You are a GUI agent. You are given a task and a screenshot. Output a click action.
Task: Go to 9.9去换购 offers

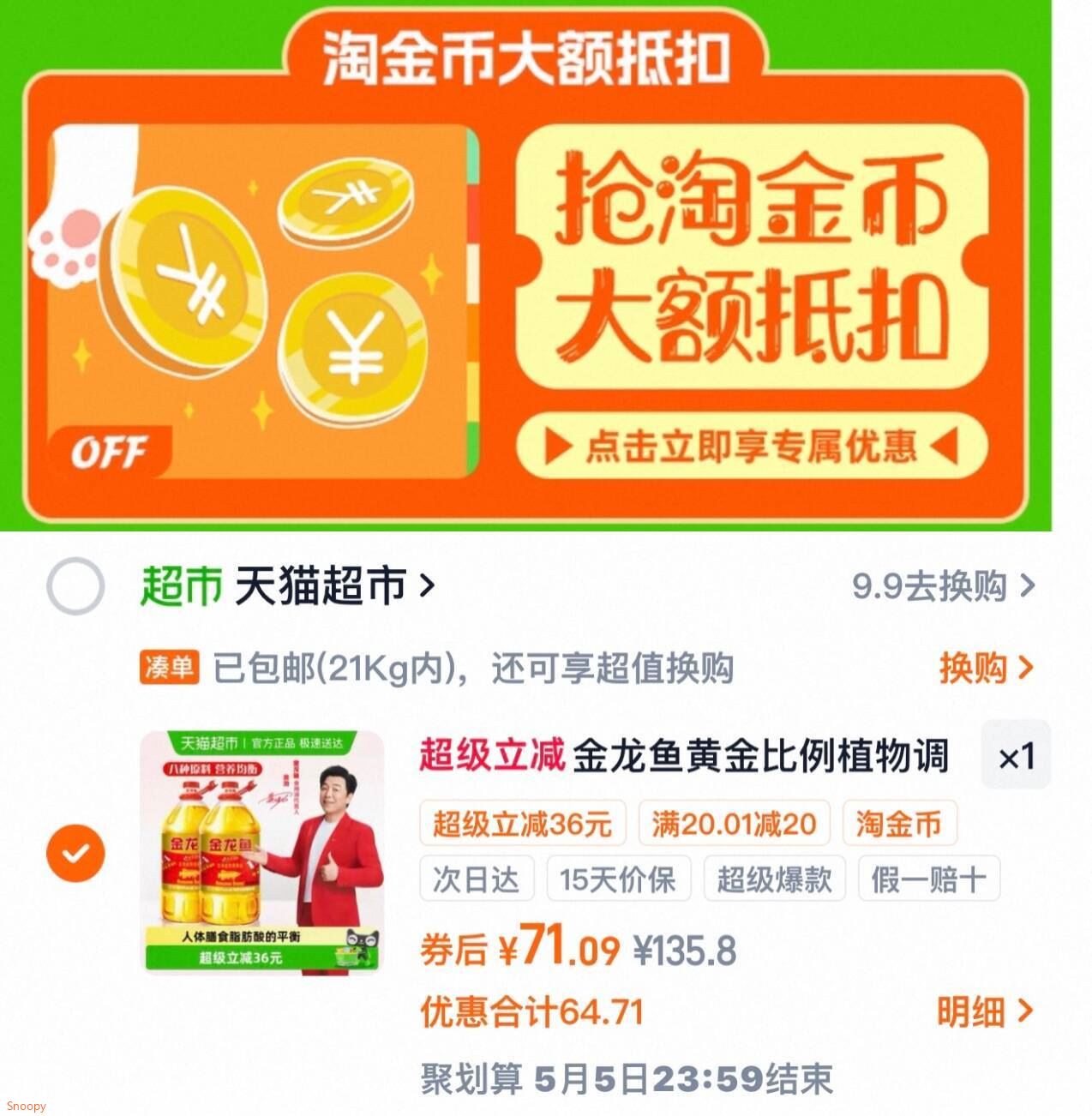tap(943, 586)
